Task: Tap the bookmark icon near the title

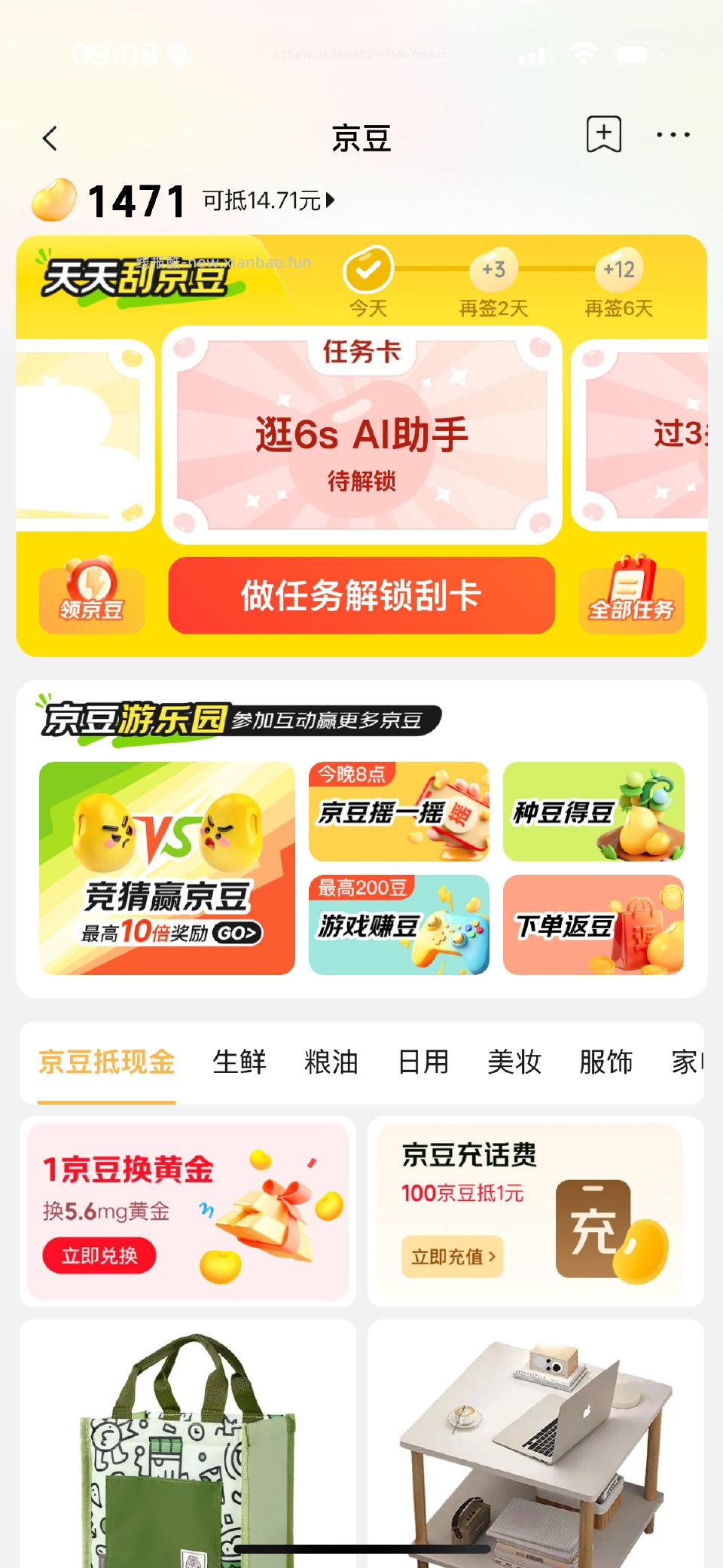Action: tap(602, 134)
